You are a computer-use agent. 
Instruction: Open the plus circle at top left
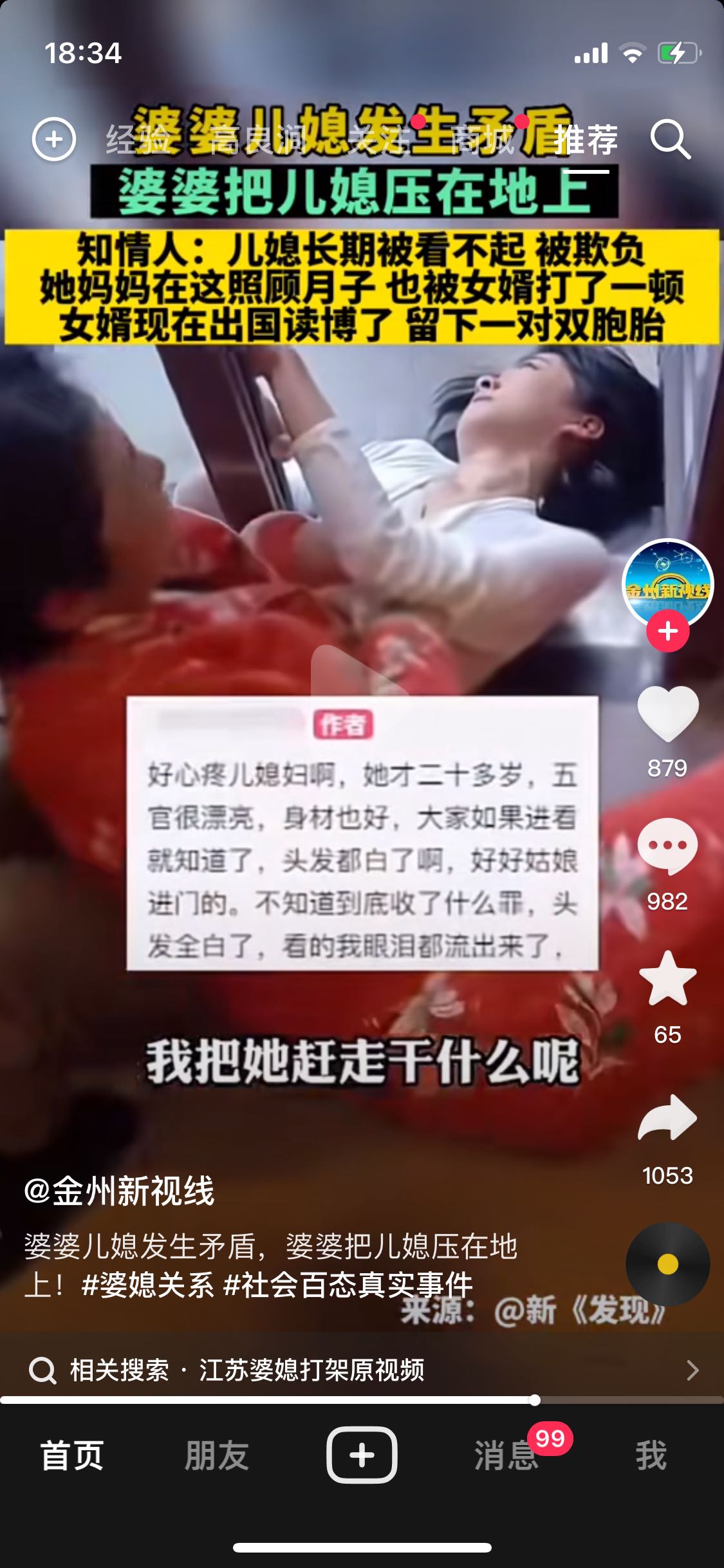pyautogui.click(x=54, y=139)
